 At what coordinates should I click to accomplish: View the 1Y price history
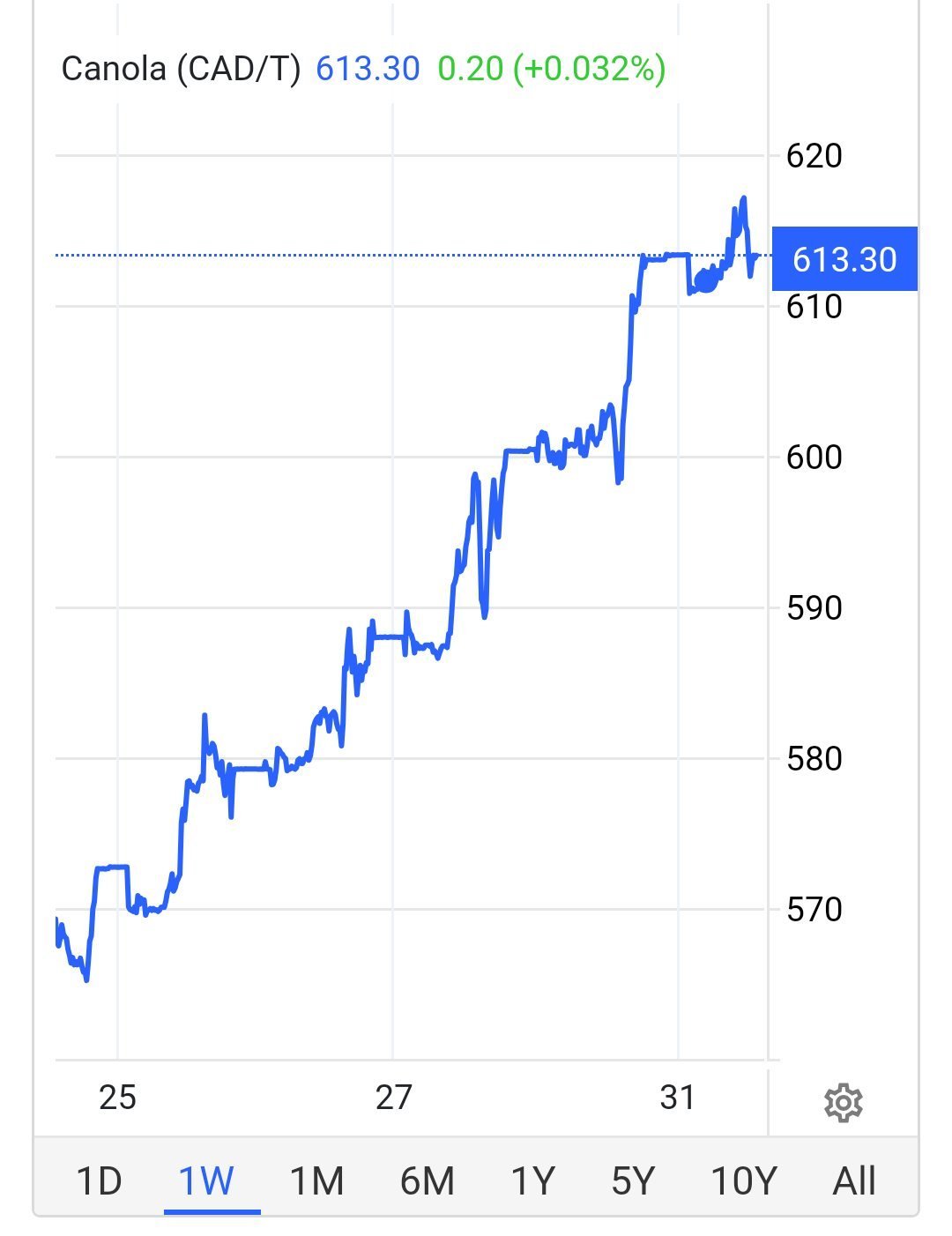click(x=533, y=1180)
